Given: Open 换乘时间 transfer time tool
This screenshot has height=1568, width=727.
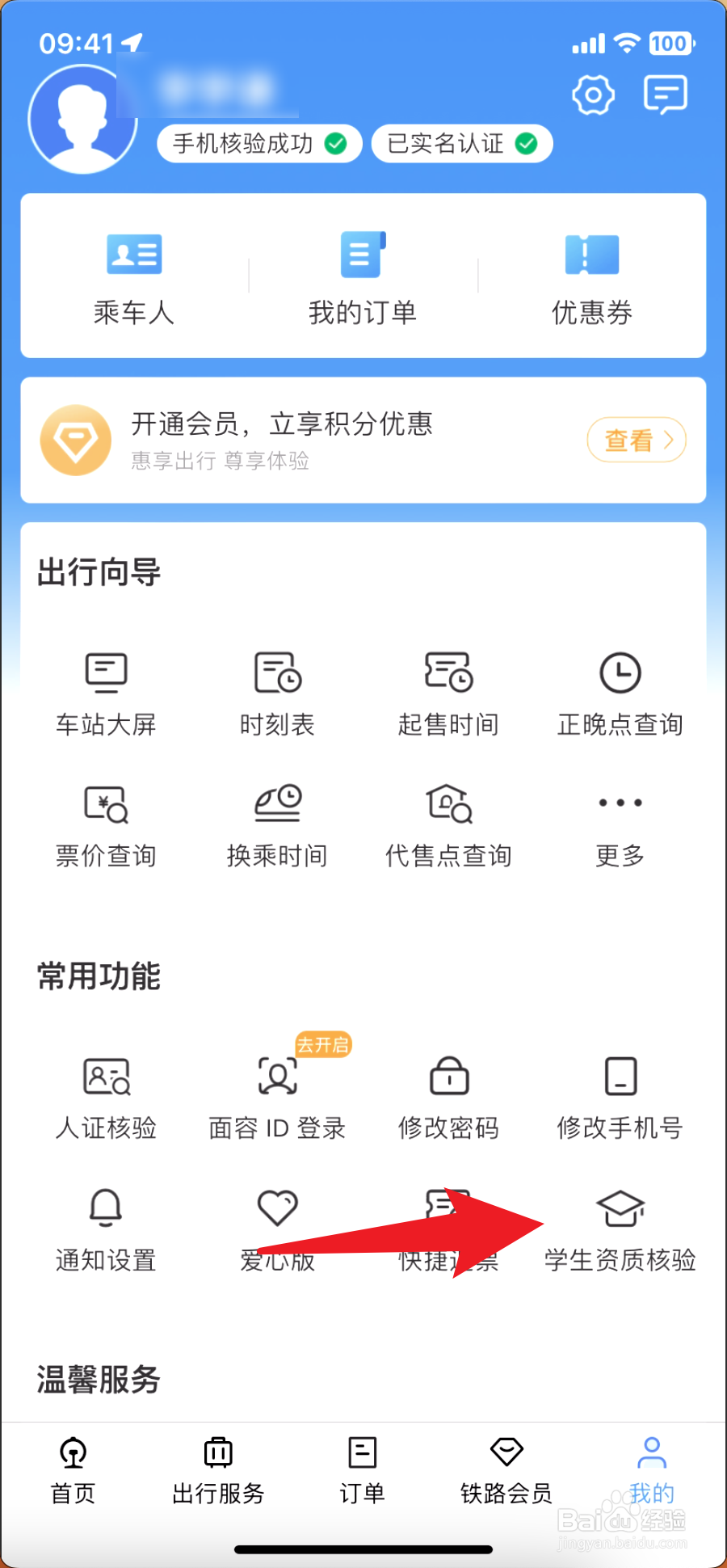Looking at the screenshot, I should point(276,824).
